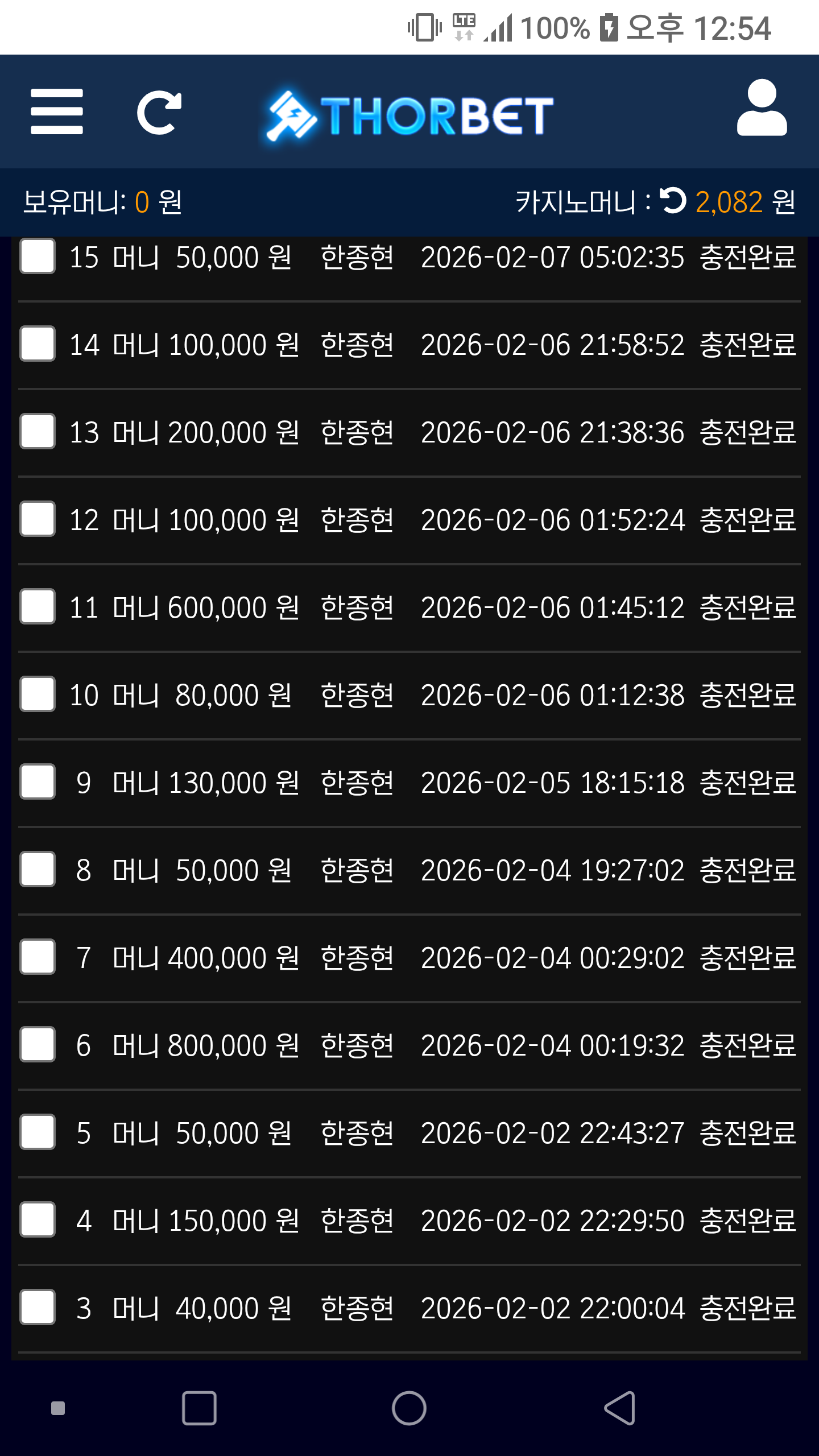Select the checkbox for row 5

tap(38, 1132)
